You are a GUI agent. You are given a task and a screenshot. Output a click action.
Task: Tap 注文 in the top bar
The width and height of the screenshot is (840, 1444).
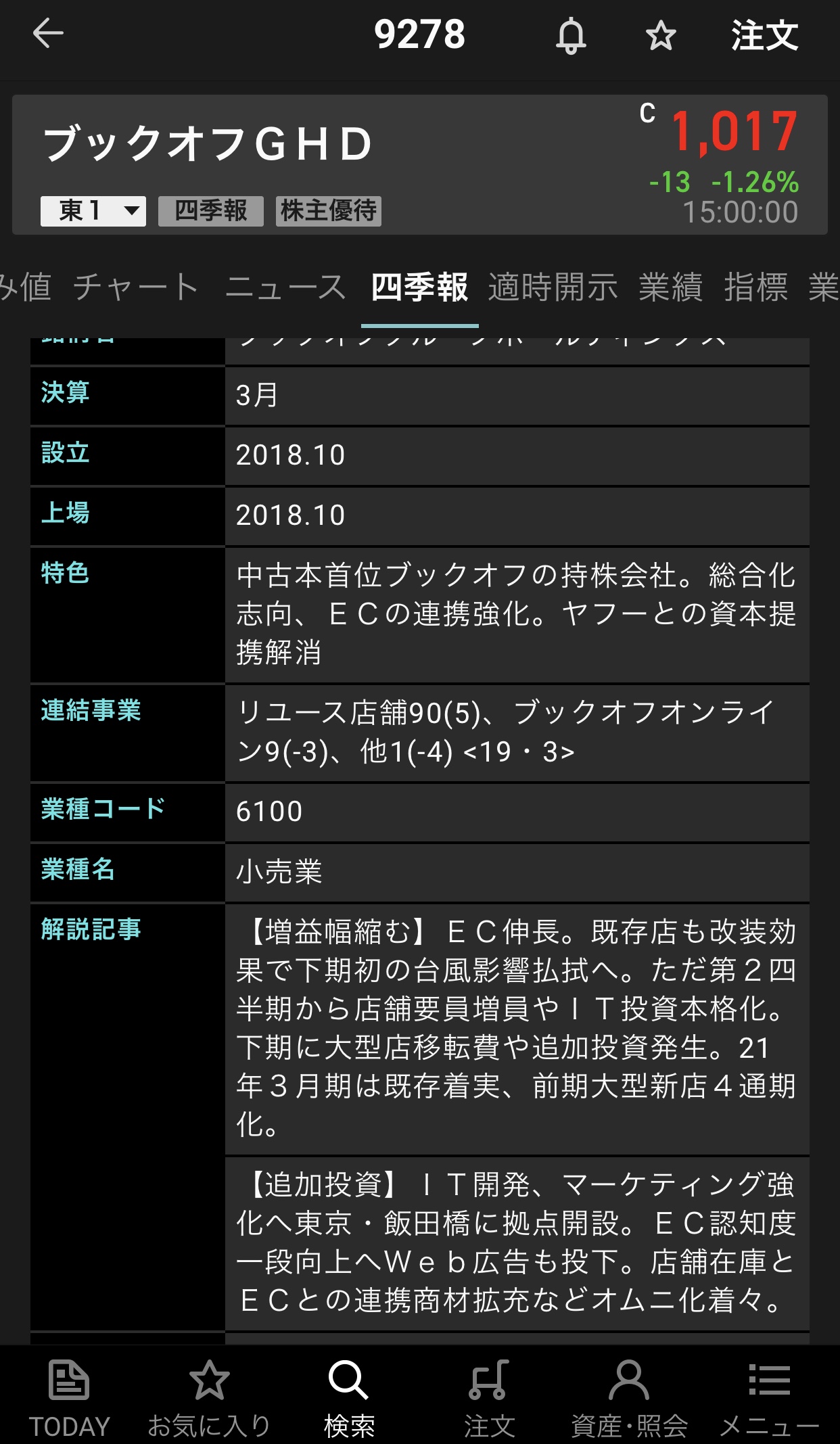point(764,35)
